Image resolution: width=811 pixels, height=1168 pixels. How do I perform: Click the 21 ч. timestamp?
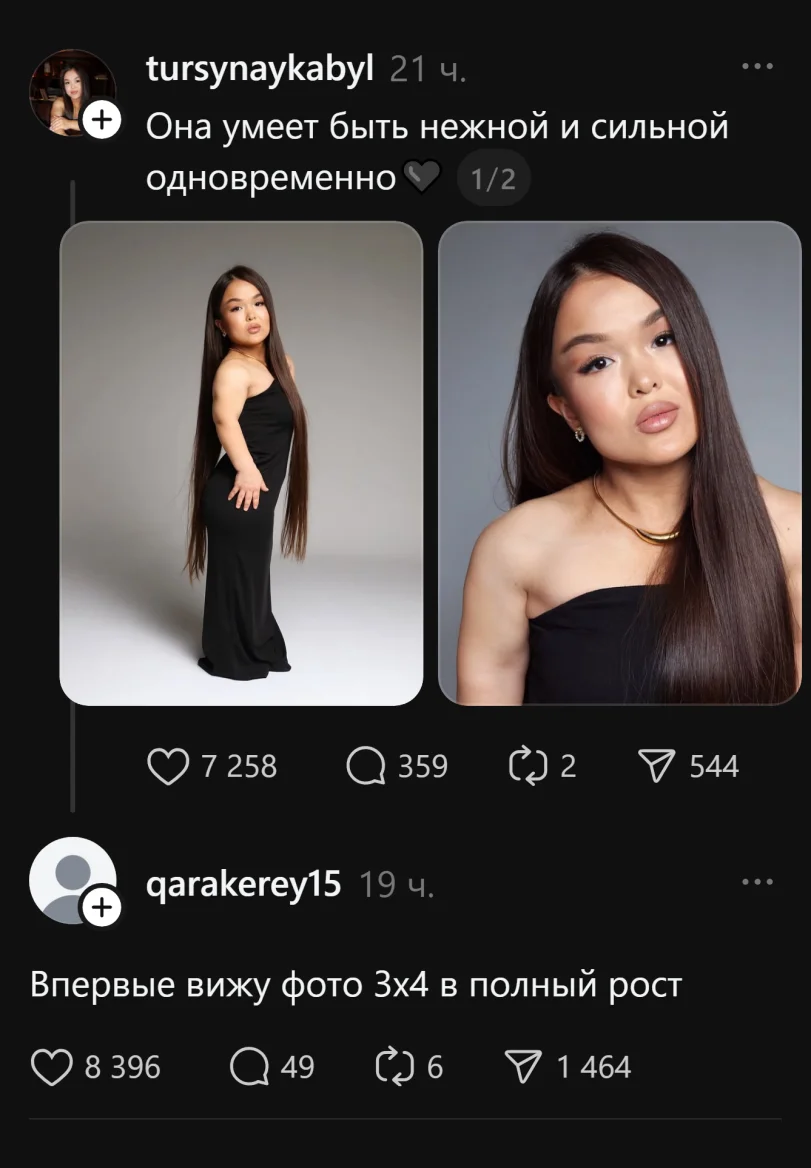tap(432, 68)
